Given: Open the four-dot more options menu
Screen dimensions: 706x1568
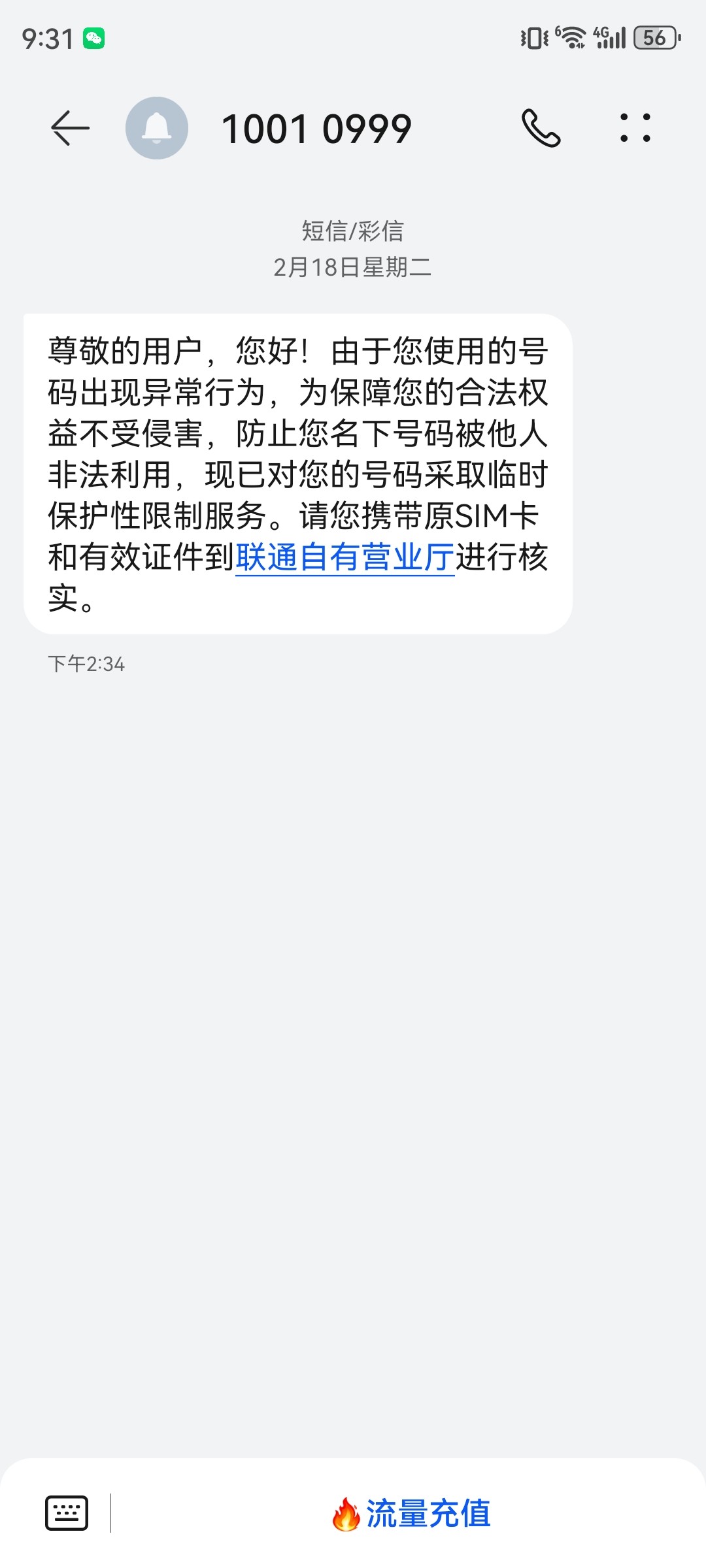Looking at the screenshot, I should point(635,128).
